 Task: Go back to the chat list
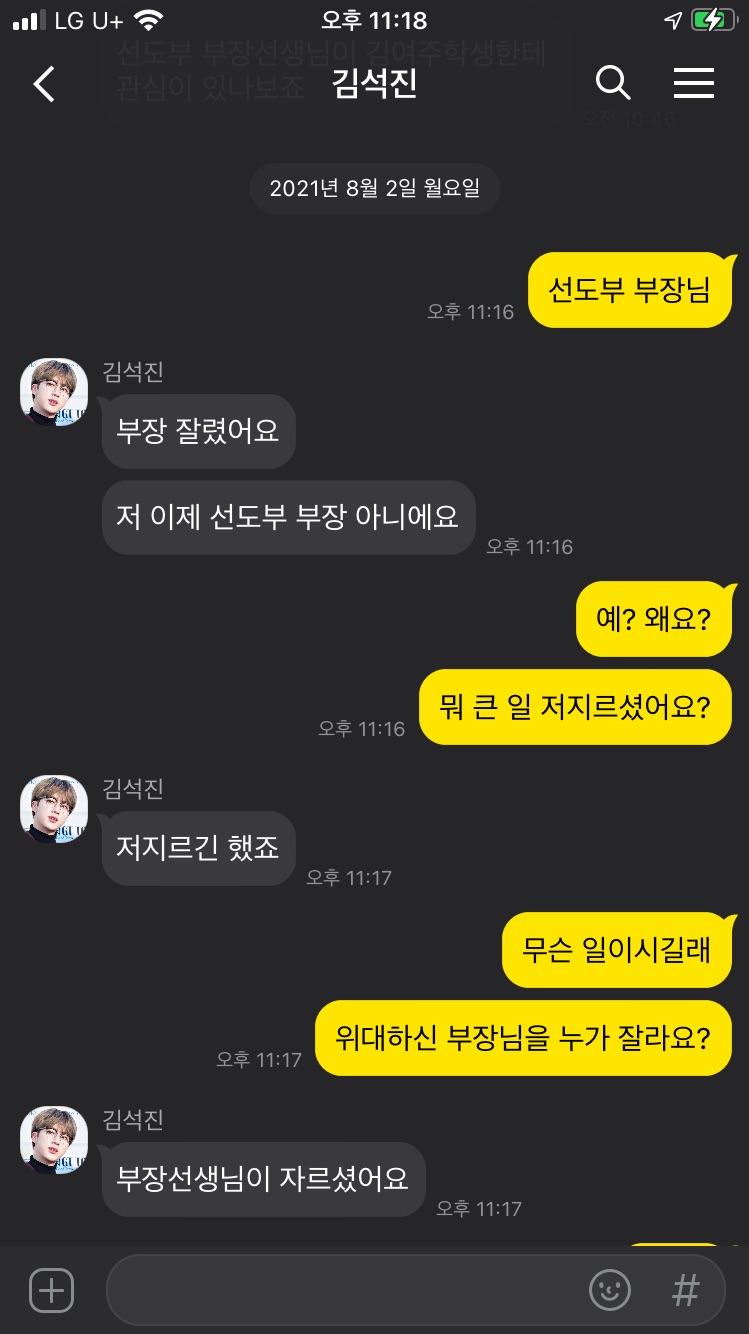pyautogui.click(x=44, y=84)
